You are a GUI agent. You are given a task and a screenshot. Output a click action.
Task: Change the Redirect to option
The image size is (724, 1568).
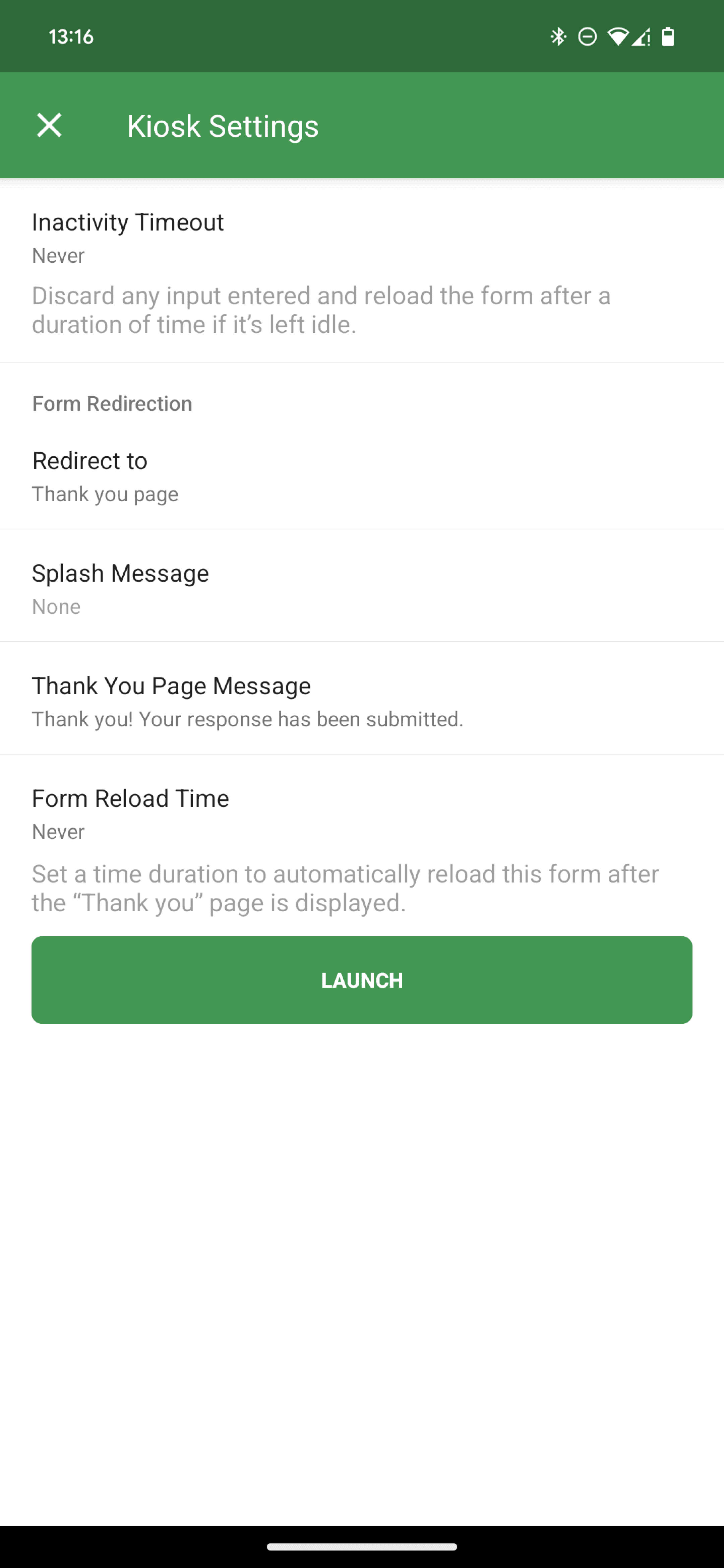click(x=362, y=476)
